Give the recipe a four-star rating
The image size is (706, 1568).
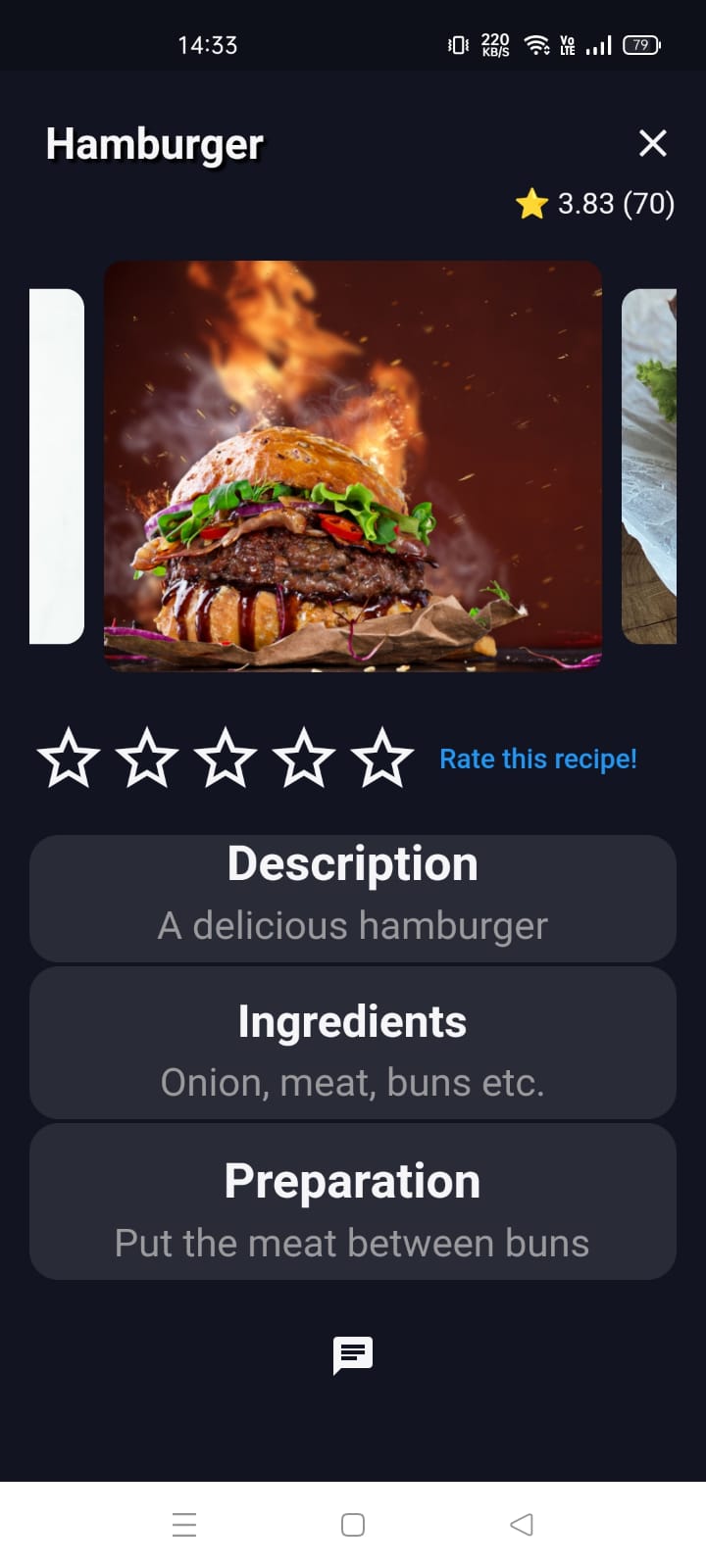[305, 758]
